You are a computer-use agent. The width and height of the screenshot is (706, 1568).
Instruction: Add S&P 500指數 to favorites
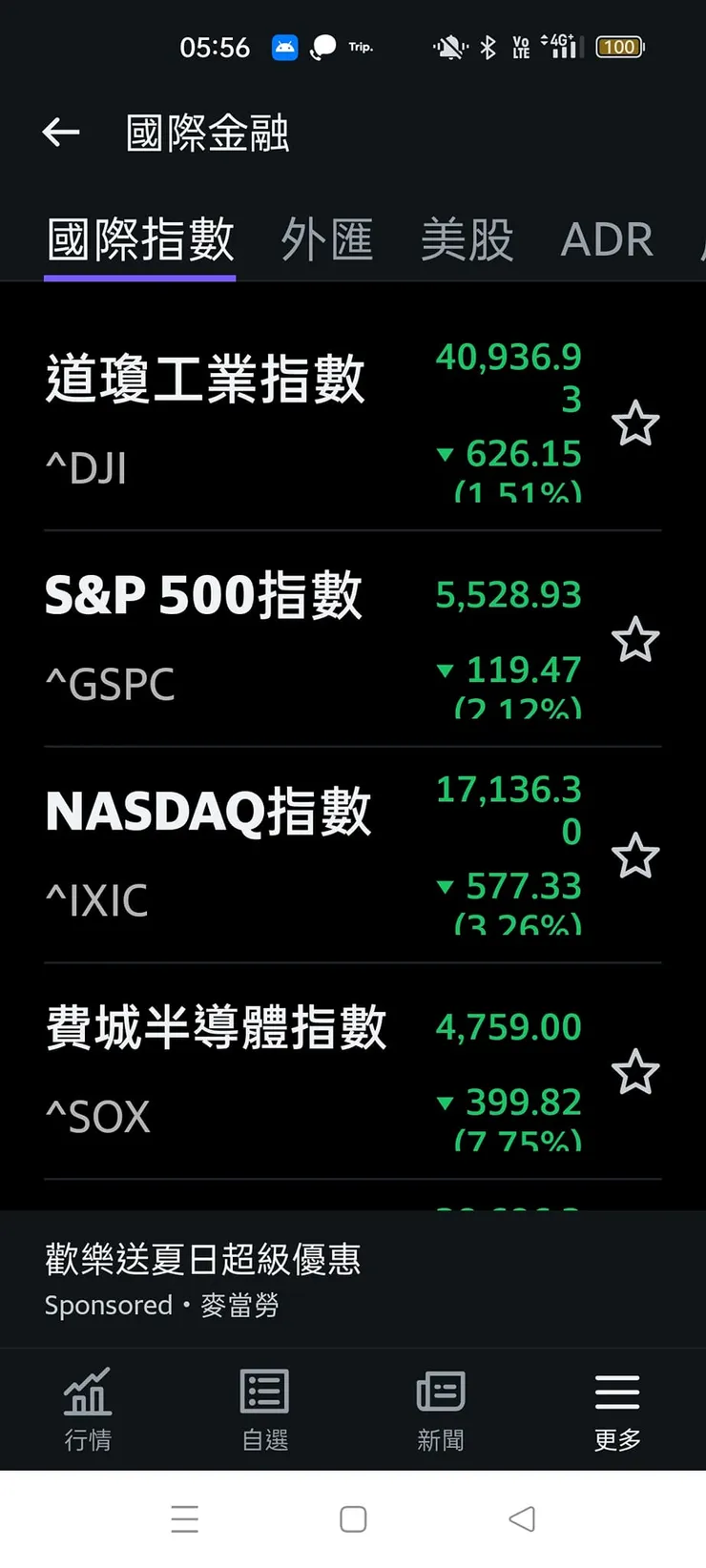click(635, 640)
